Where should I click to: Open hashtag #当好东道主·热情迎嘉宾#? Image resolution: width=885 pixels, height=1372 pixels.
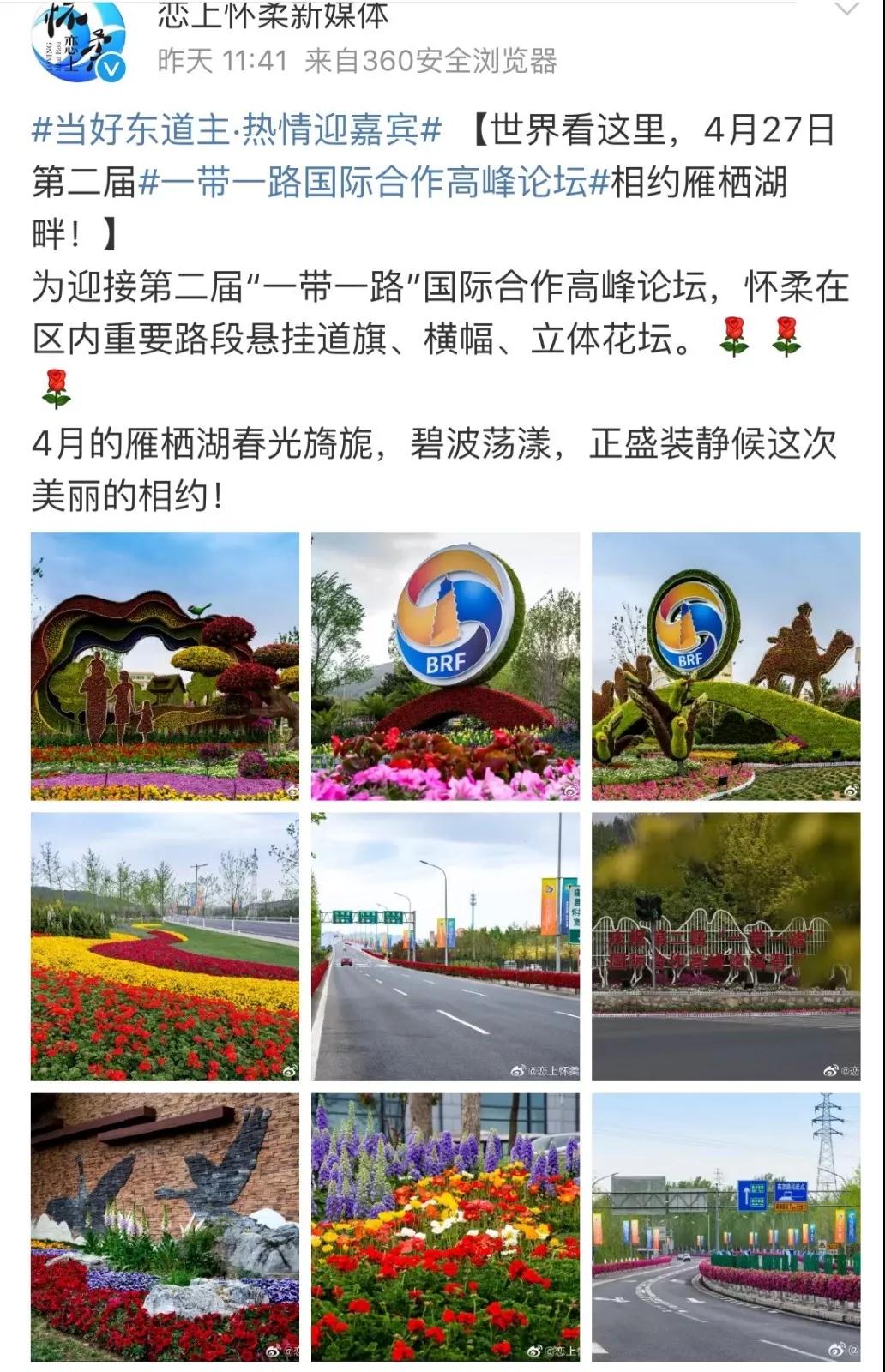237,130
